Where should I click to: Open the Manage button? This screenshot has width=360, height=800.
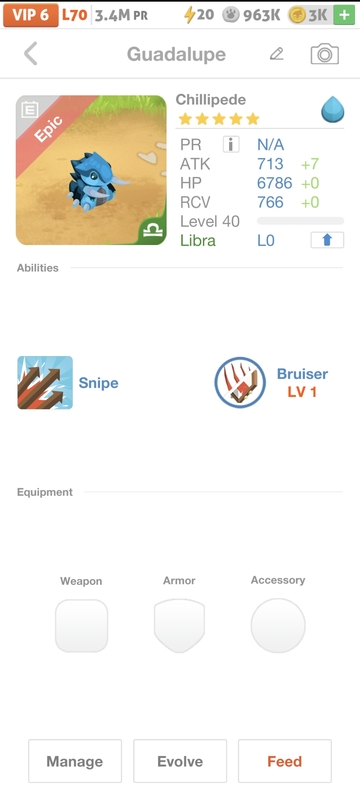pyautogui.click(x=74, y=761)
